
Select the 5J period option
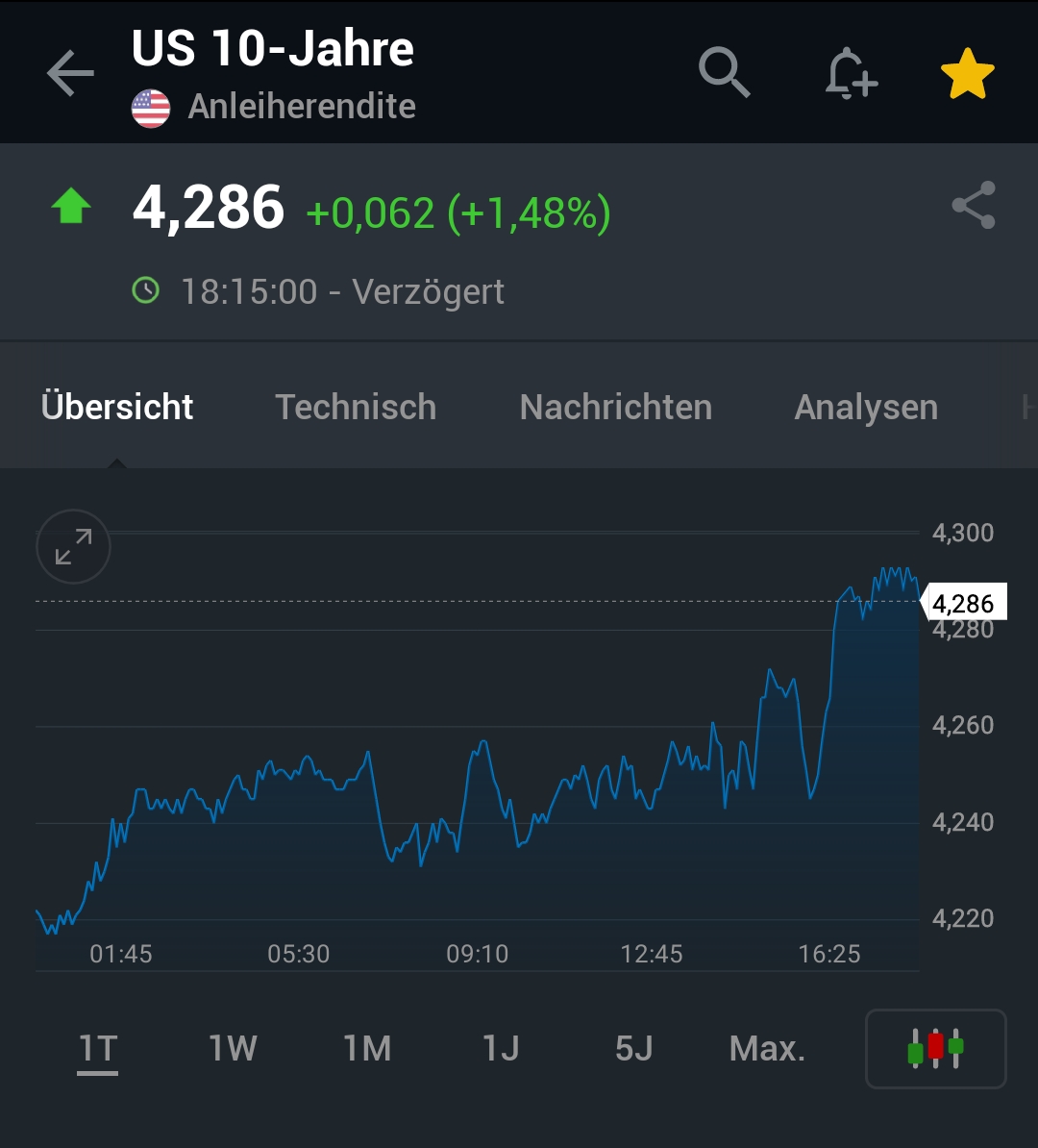coord(632,1049)
